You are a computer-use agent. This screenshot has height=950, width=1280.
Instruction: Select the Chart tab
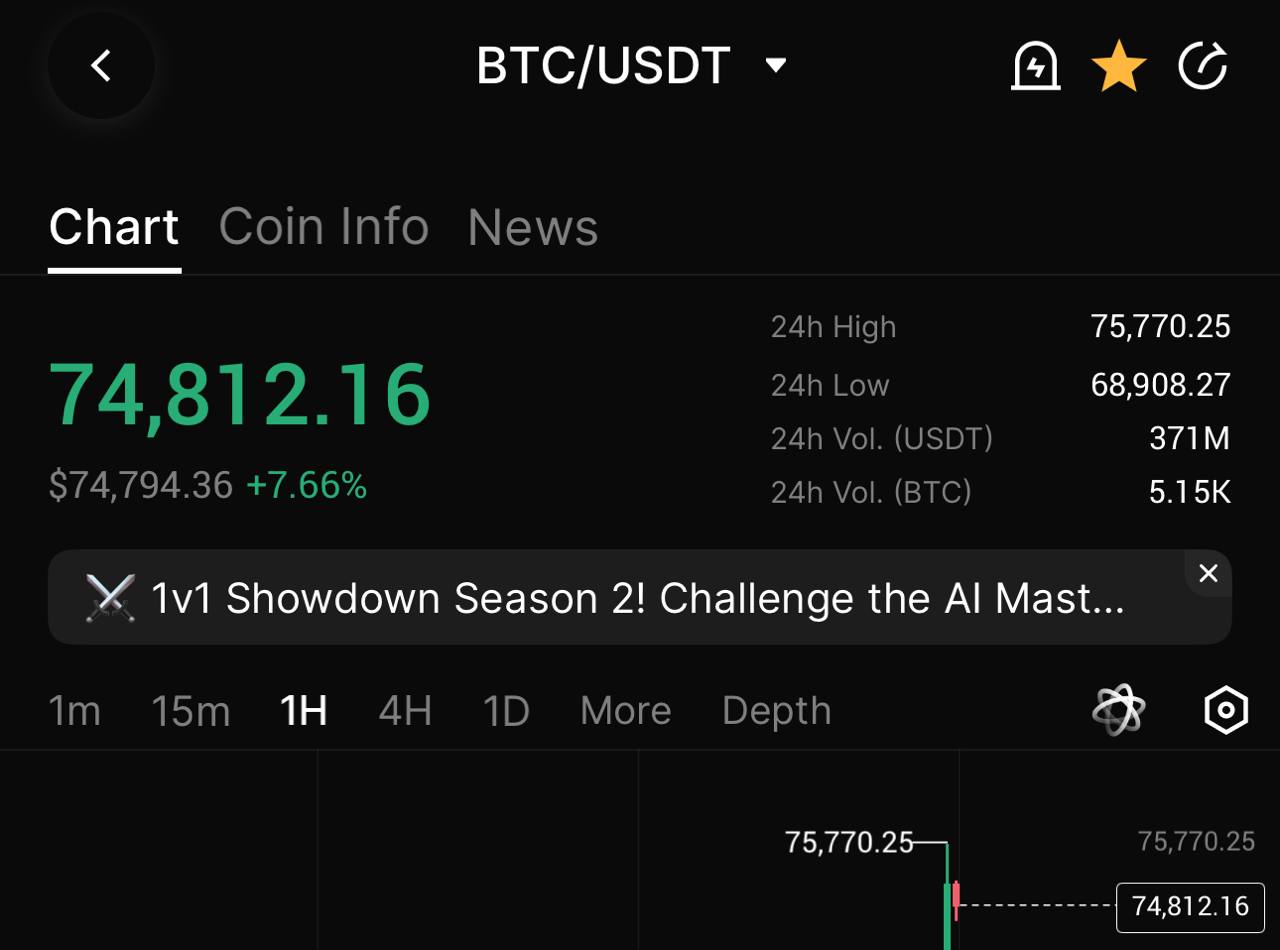tap(114, 227)
